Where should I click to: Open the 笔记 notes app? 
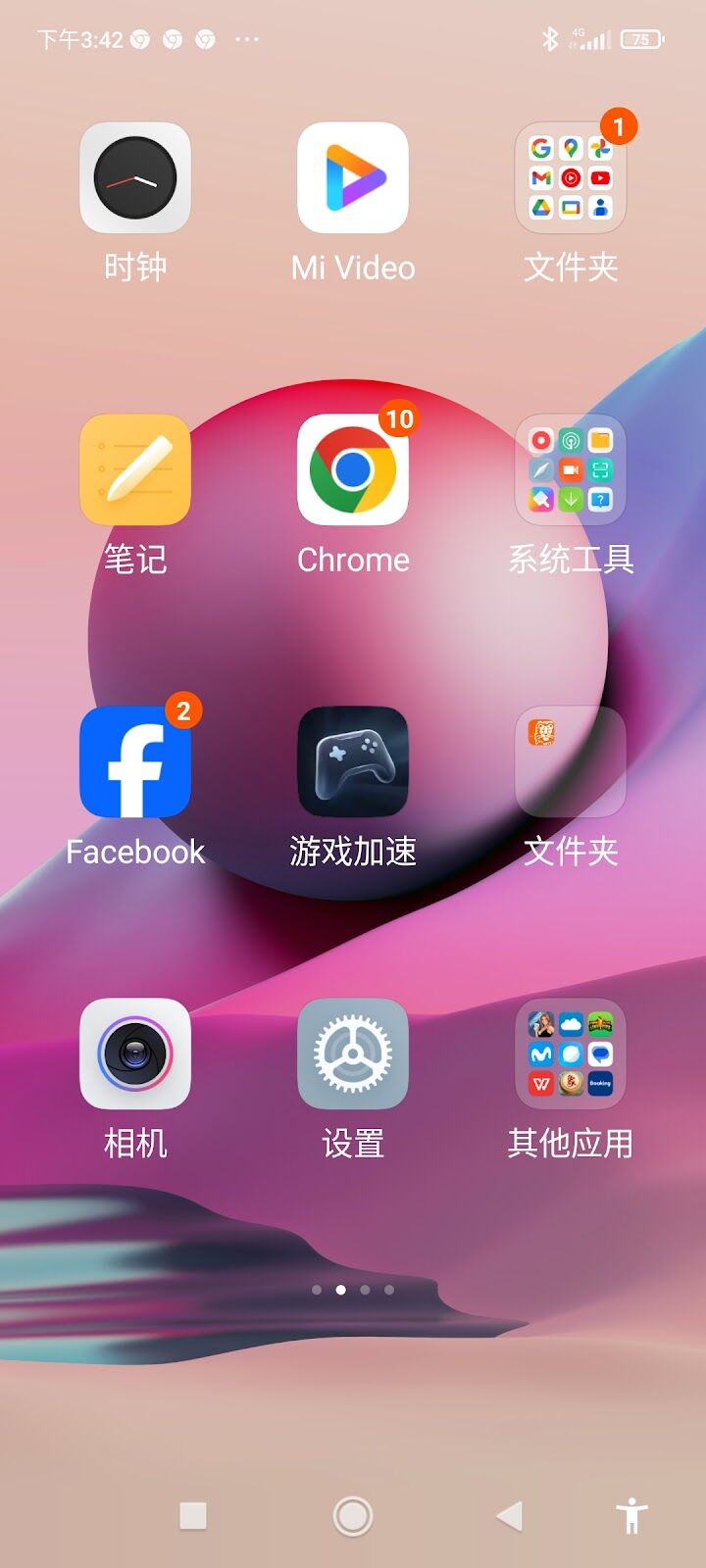coord(135,470)
